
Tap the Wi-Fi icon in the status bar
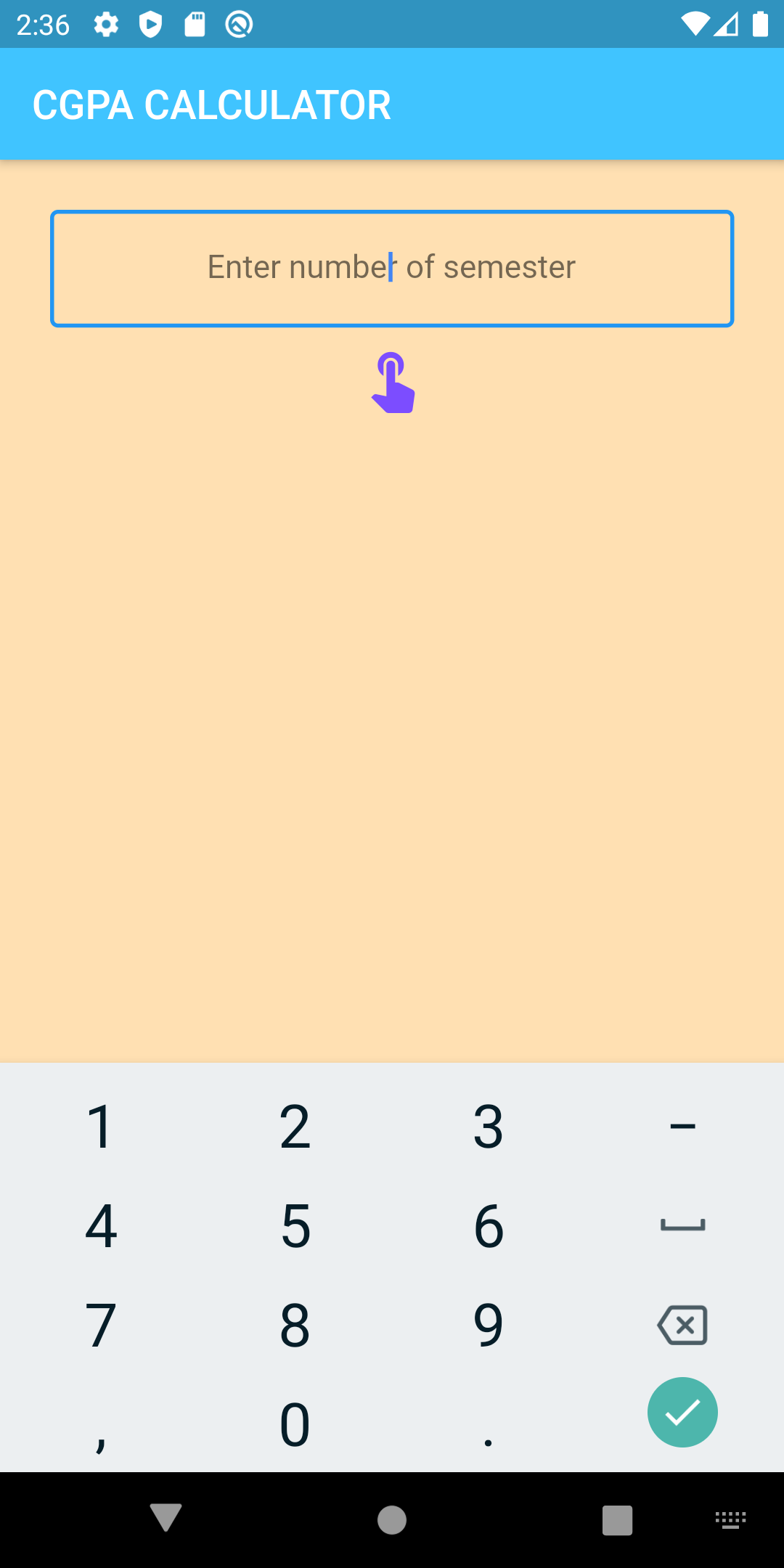695,24
